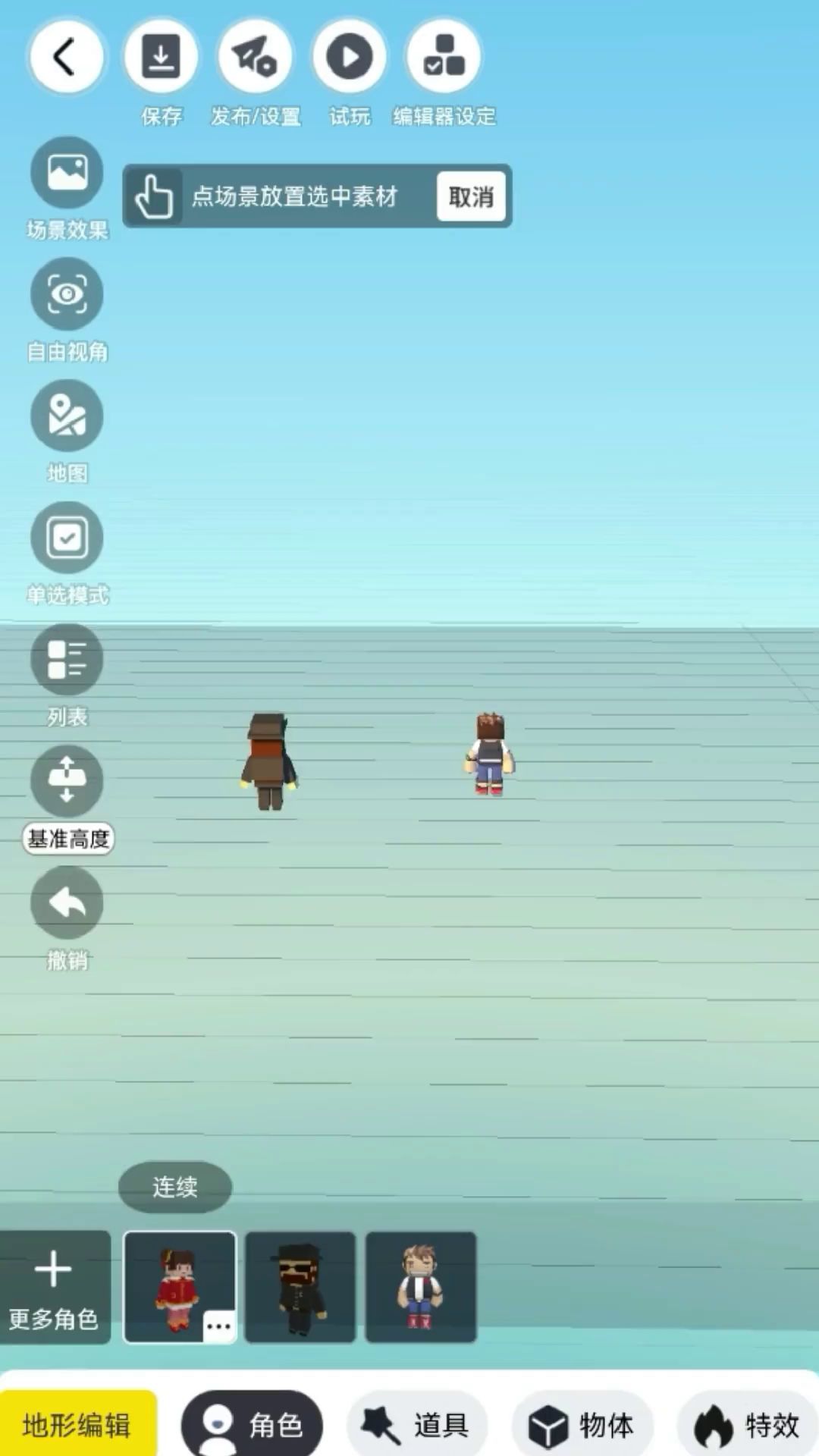819x1456 pixels.
Task: Cancel placing the selected material (取消)
Action: tap(470, 196)
